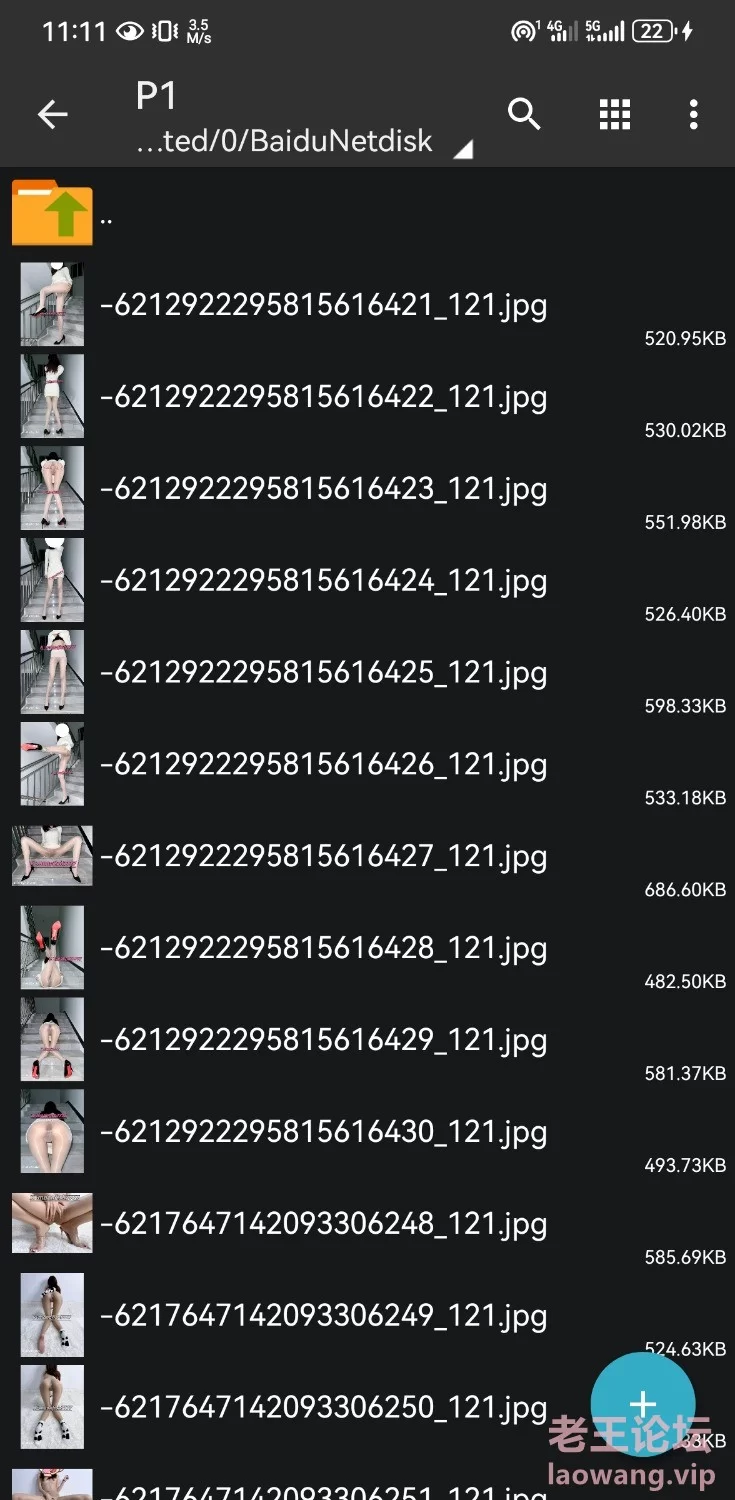735x1500 pixels.
Task: Open file -6212922295815616428_121.jpg
Action: click(324, 948)
